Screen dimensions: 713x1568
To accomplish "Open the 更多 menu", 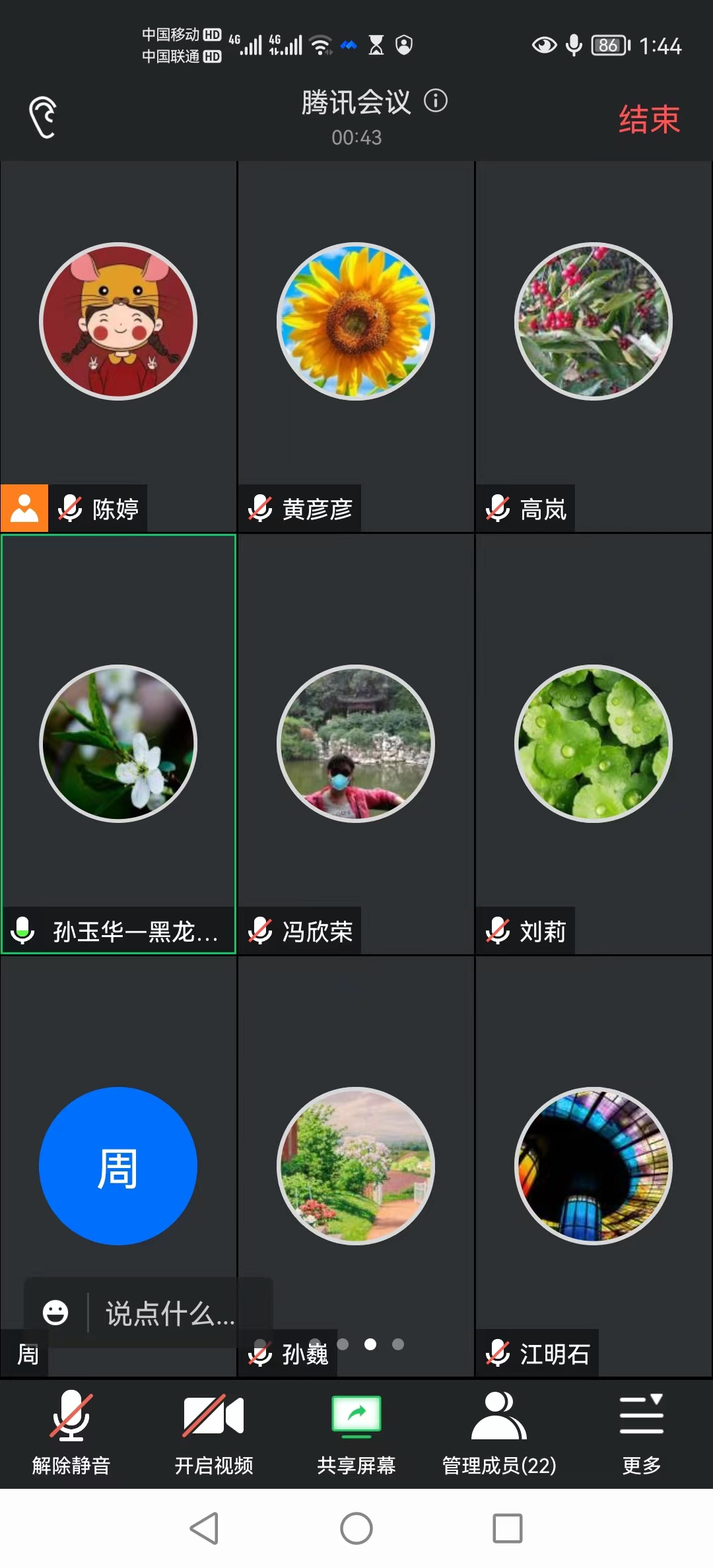I will 641,1431.
